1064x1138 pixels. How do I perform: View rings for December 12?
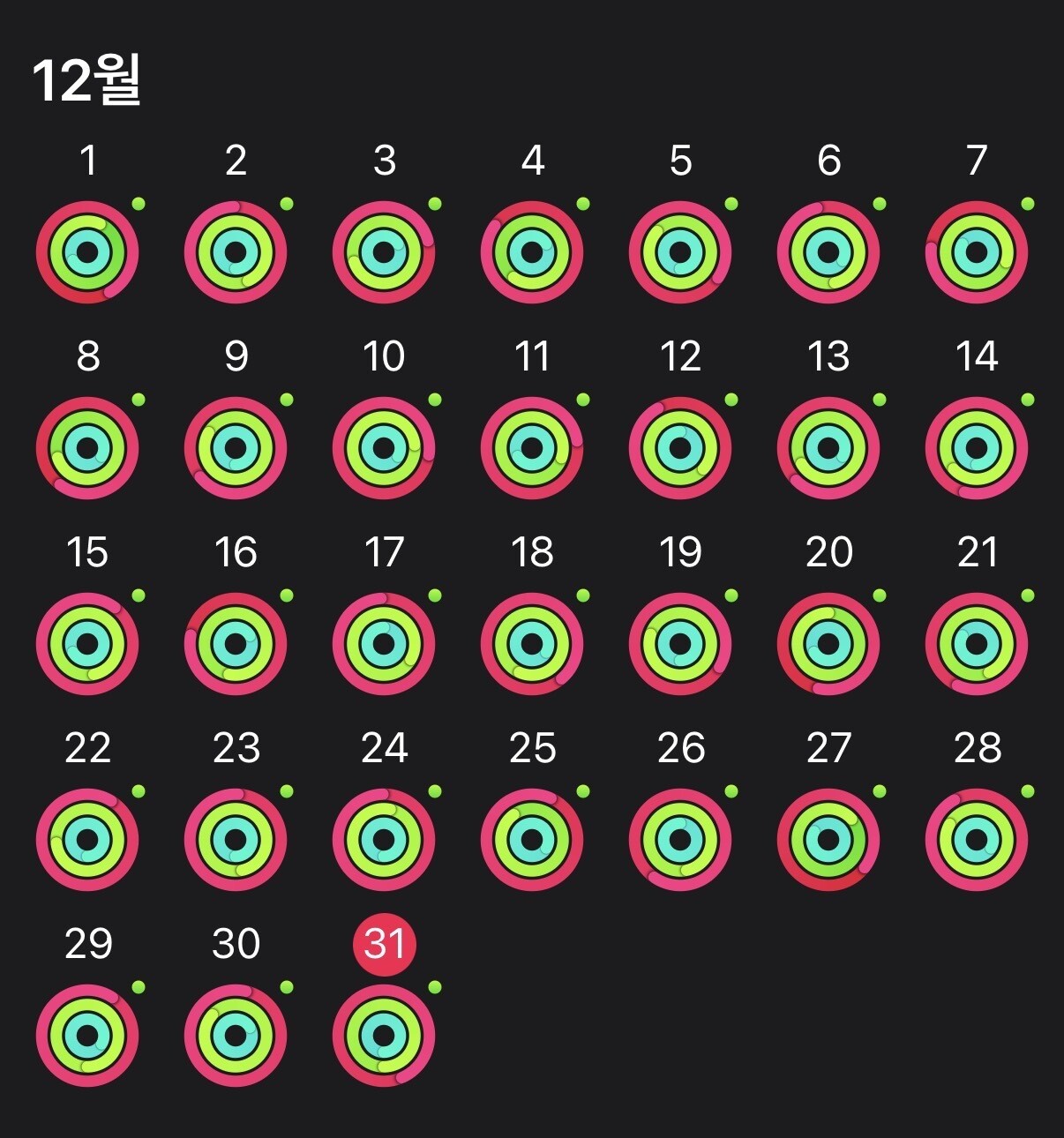pos(680,449)
